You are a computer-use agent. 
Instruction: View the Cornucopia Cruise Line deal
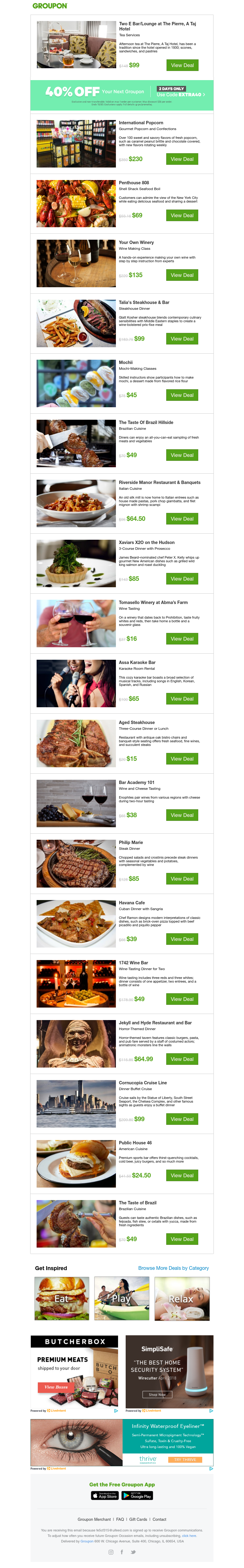click(x=182, y=1119)
